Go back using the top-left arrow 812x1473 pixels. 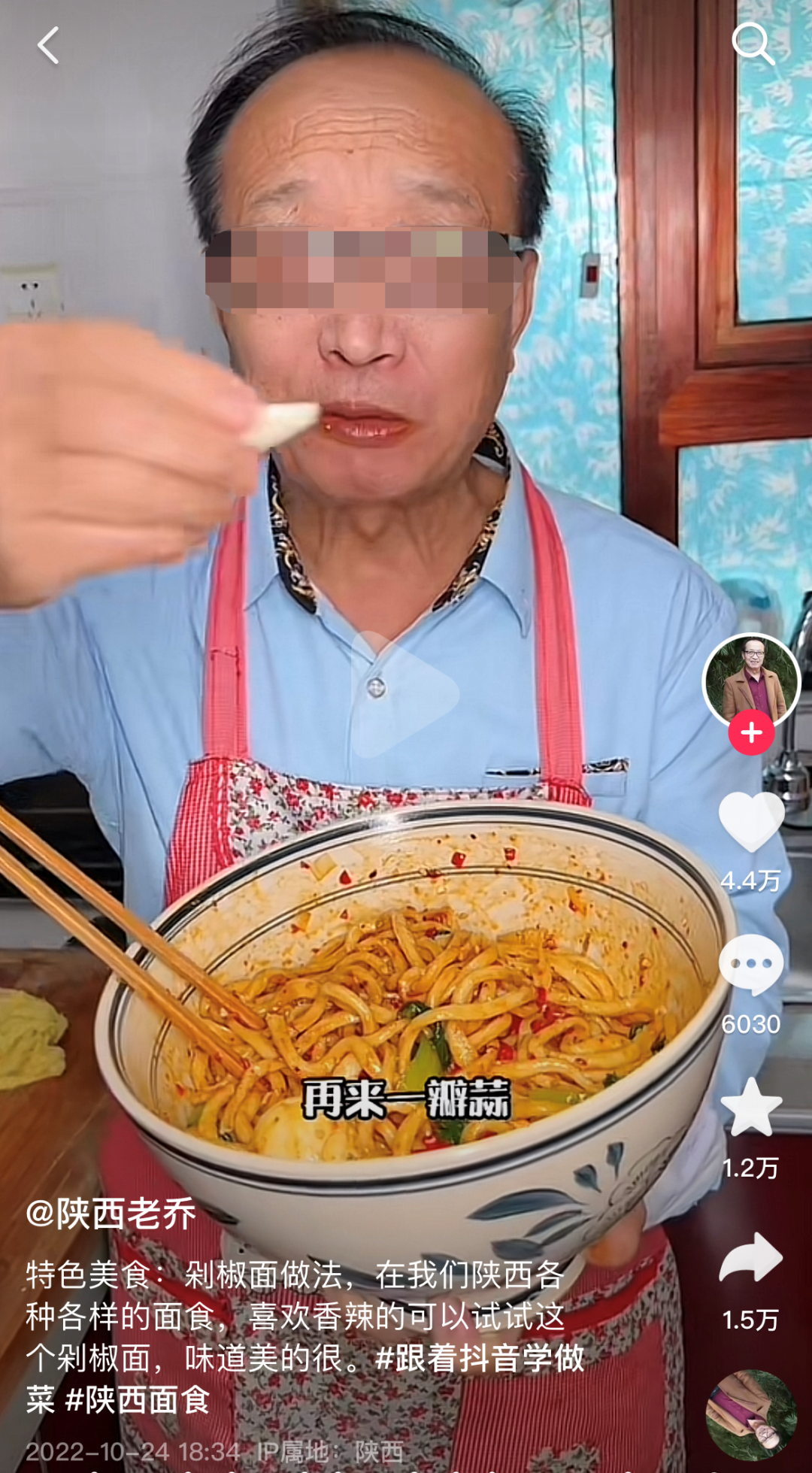click(x=48, y=45)
